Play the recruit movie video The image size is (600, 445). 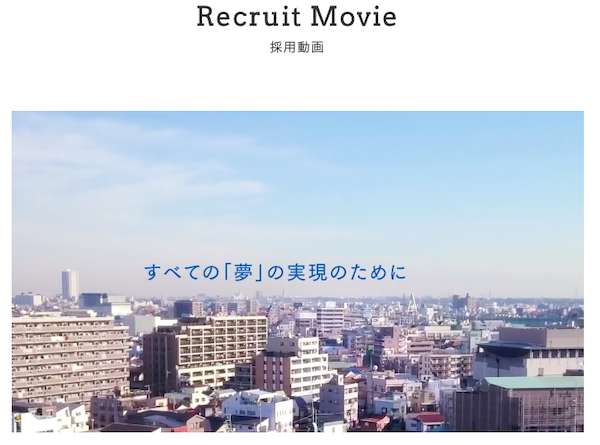click(x=297, y=271)
